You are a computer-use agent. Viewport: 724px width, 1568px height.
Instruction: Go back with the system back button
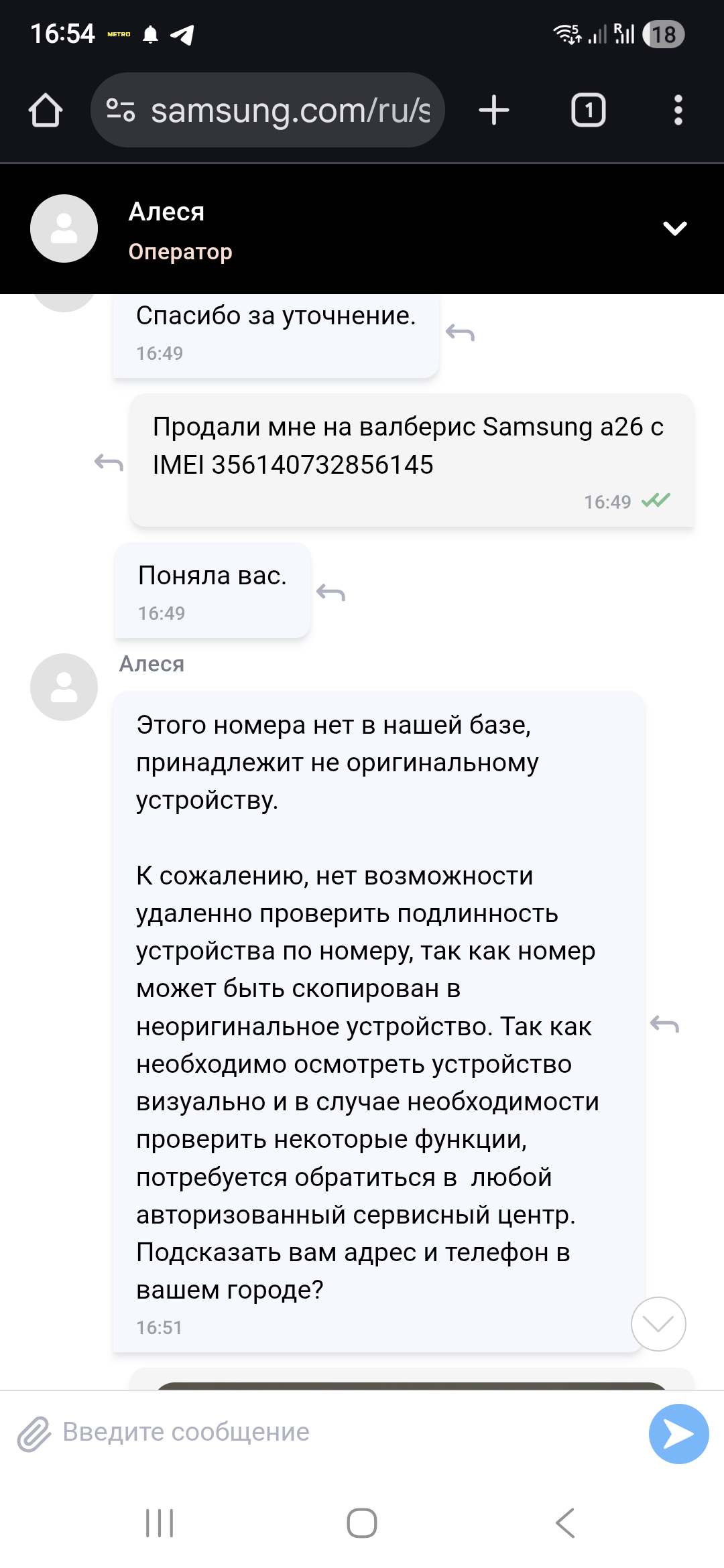(x=565, y=1523)
